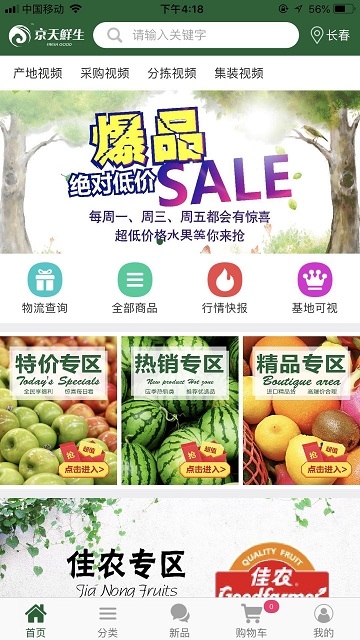The width and height of the screenshot is (360, 640).
Task: Go to 我的 profile tab
Action: pyautogui.click(x=324, y=620)
